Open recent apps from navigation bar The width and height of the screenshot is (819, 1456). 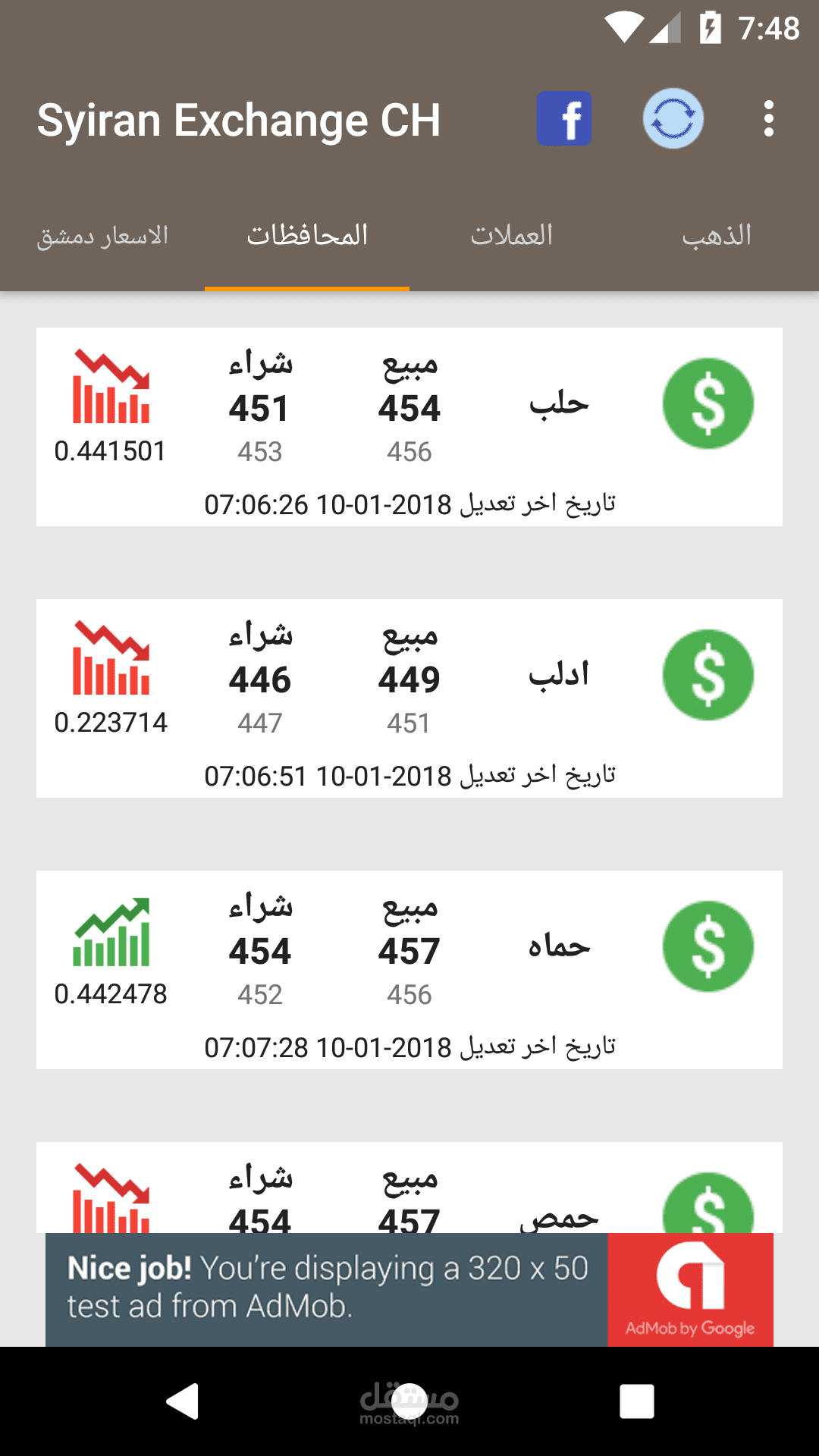(x=636, y=1401)
